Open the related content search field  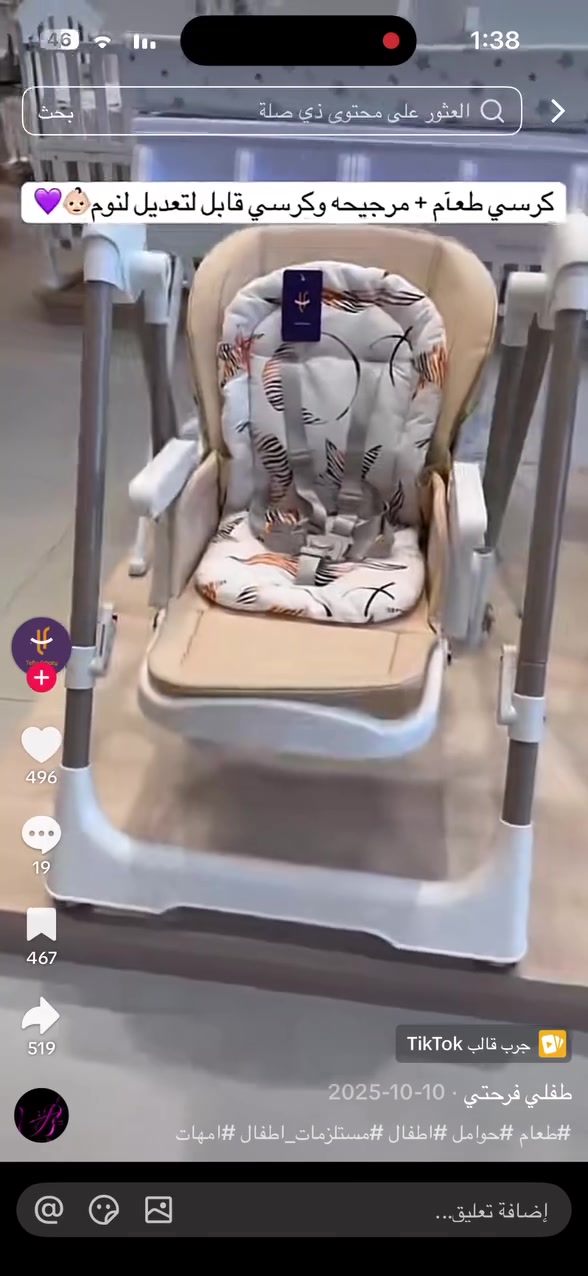pos(272,111)
